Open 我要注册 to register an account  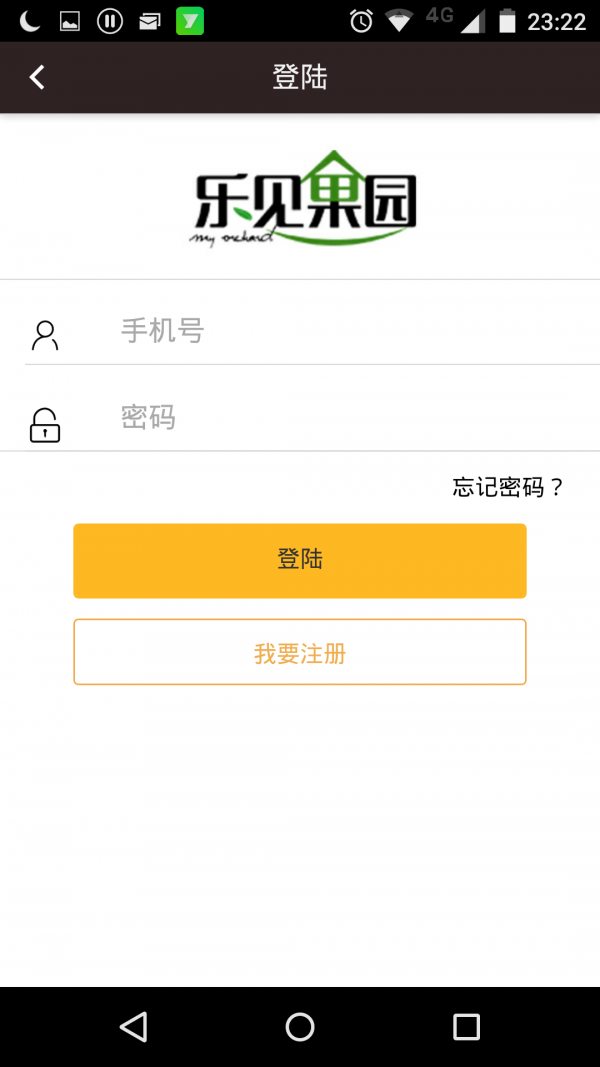[300, 653]
